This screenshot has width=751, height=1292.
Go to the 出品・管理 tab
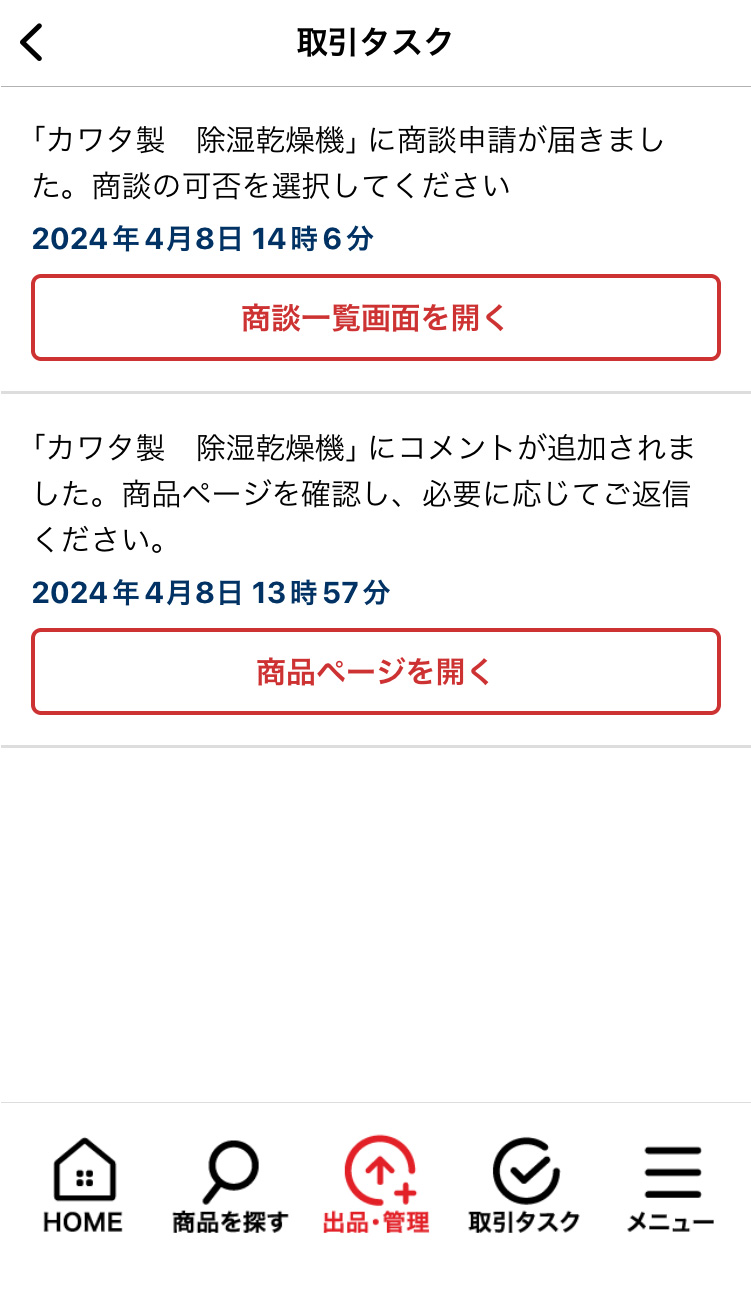(376, 1186)
